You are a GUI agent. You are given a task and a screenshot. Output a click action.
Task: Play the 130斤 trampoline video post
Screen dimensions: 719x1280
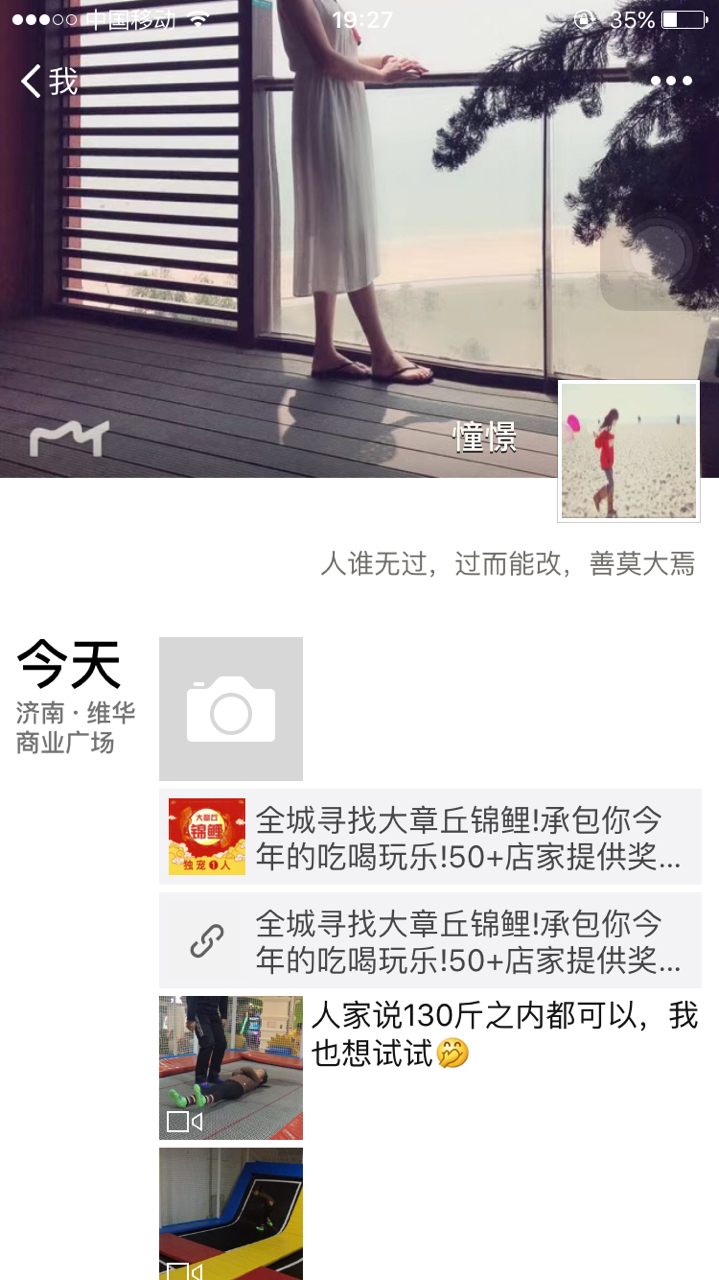(x=231, y=1067)
